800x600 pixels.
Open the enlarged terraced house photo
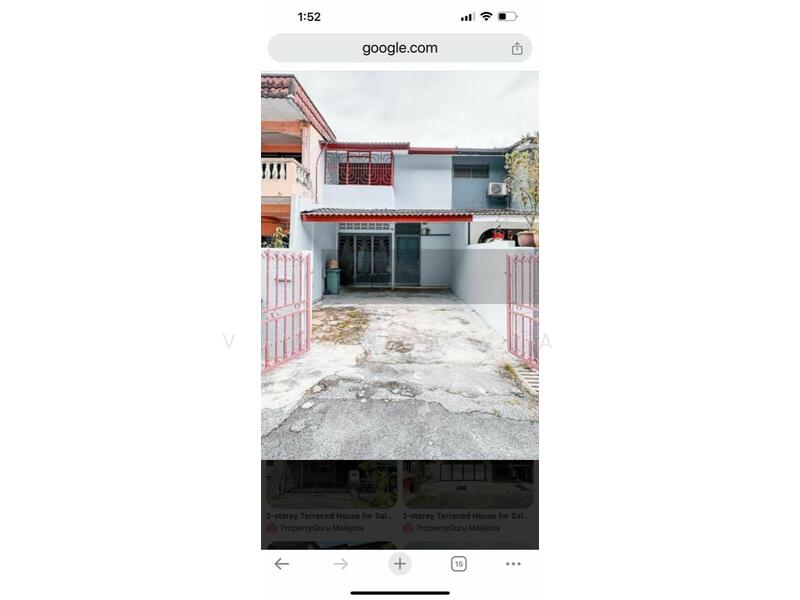[x=400, y=265]
